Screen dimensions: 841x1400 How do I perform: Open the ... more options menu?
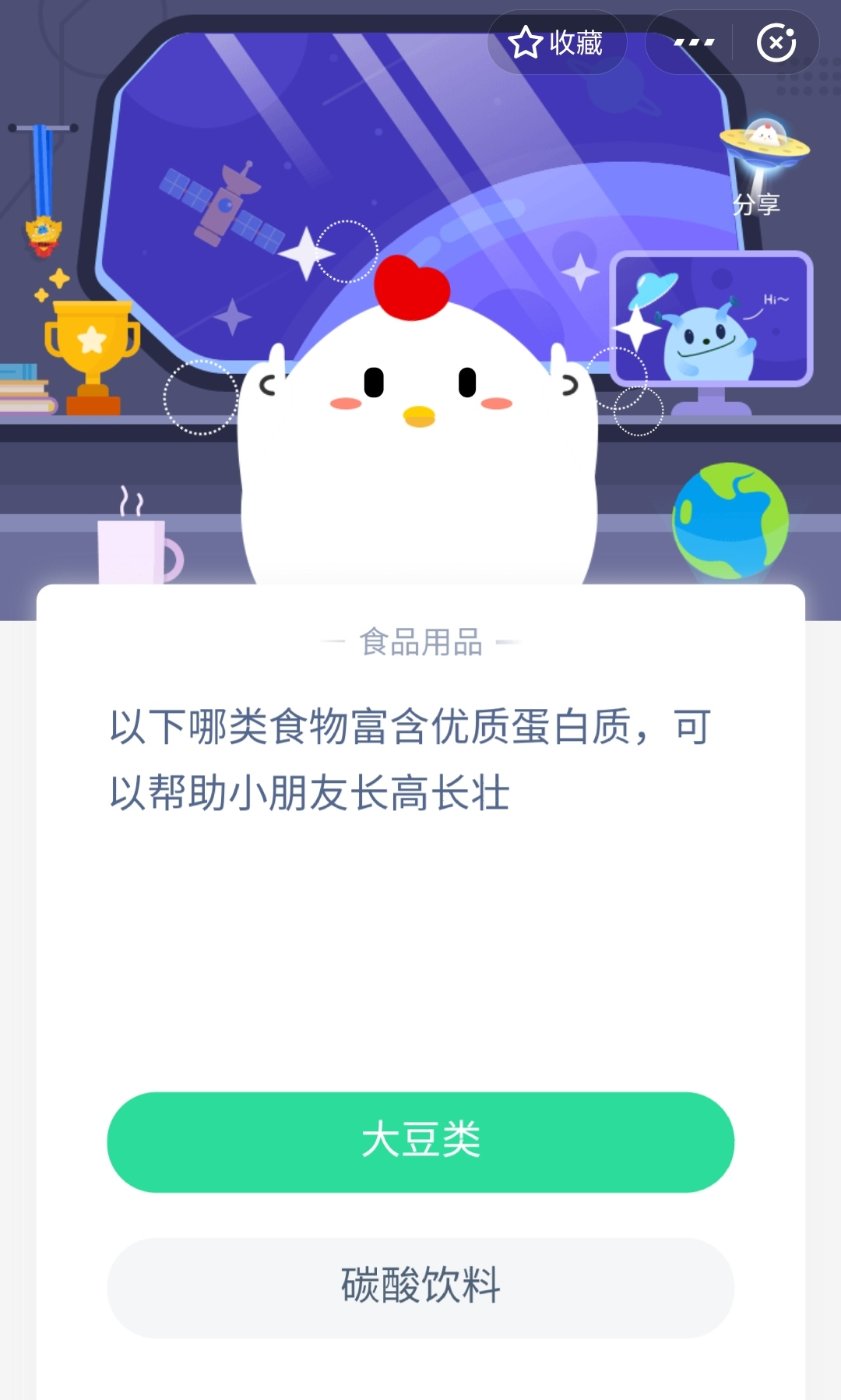pos(693,43)
